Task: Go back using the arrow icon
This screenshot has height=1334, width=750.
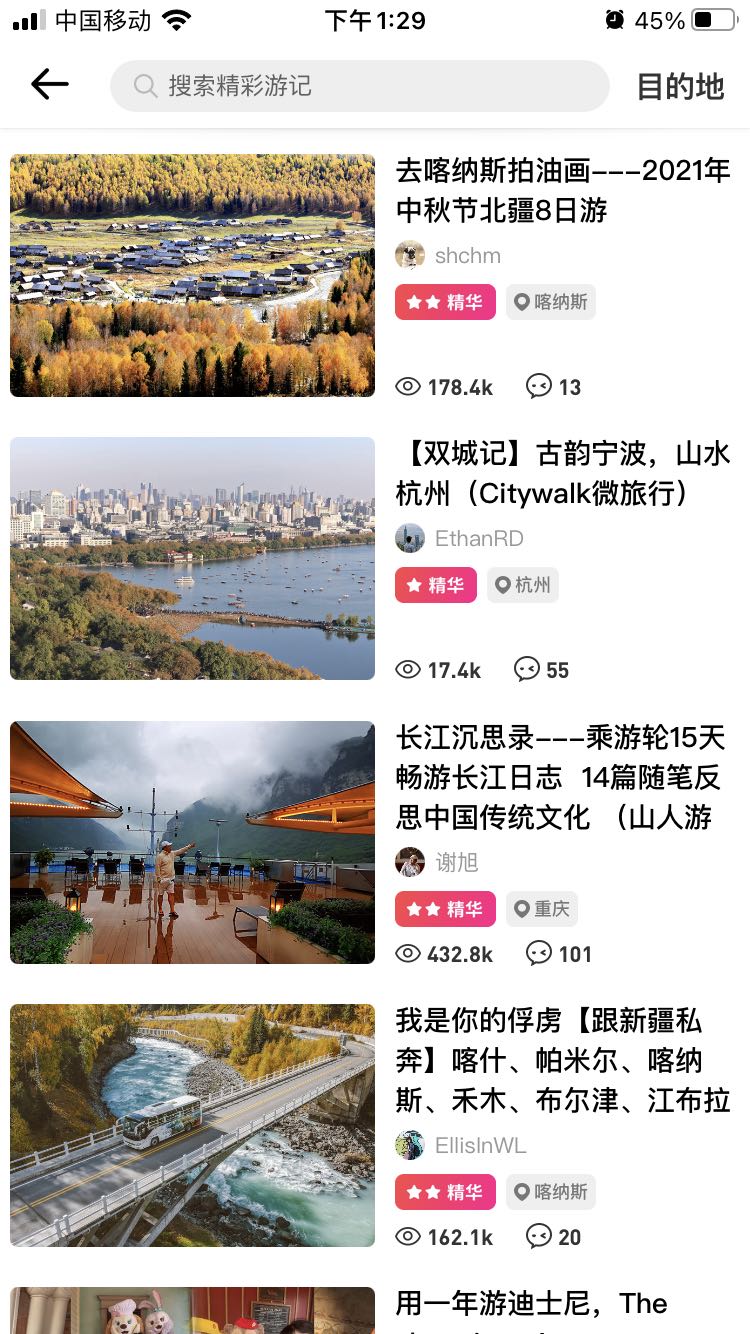Action: tap(49, 85)
